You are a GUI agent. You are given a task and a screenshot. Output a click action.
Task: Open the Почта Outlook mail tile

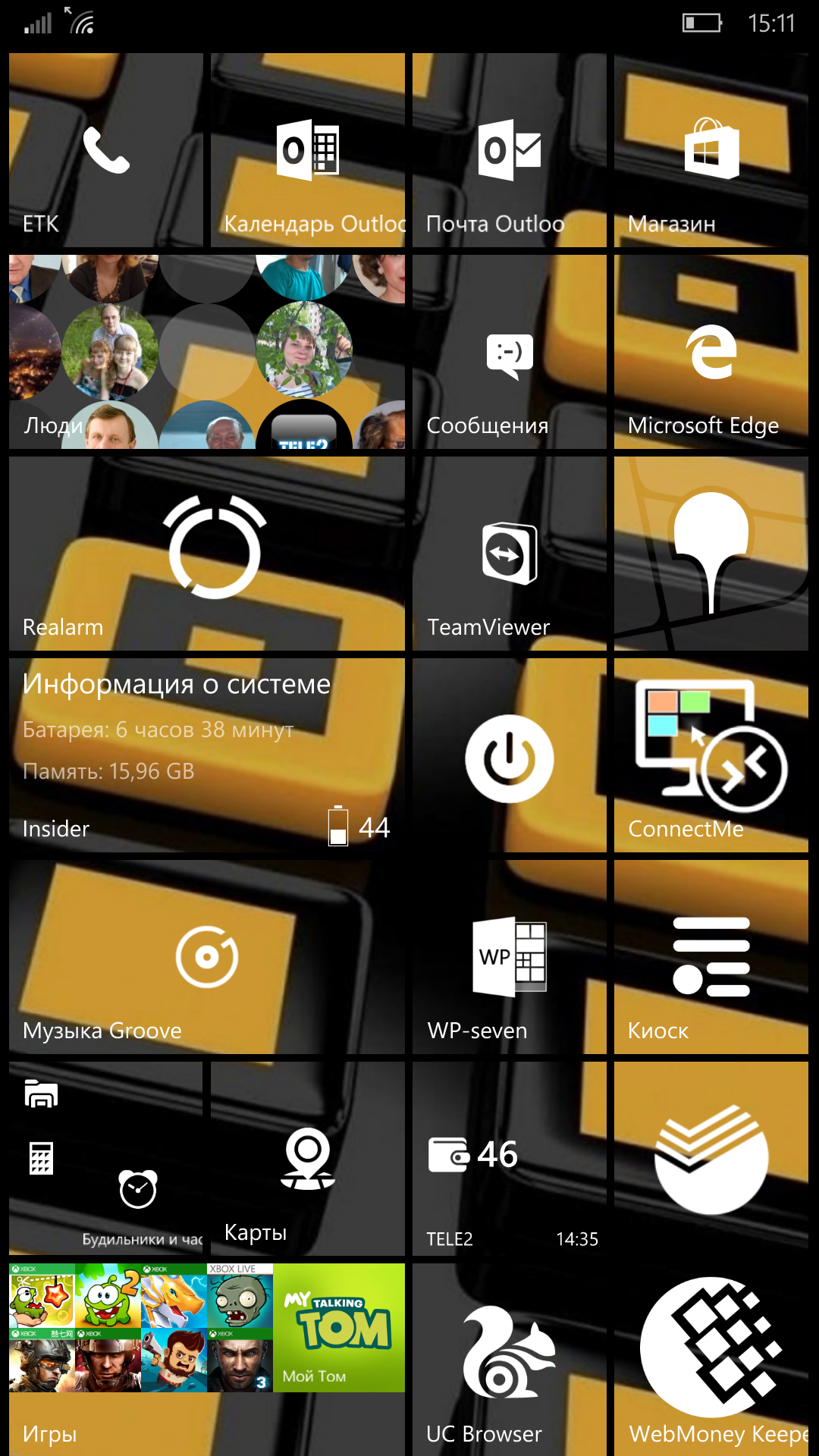click(510, 150)
